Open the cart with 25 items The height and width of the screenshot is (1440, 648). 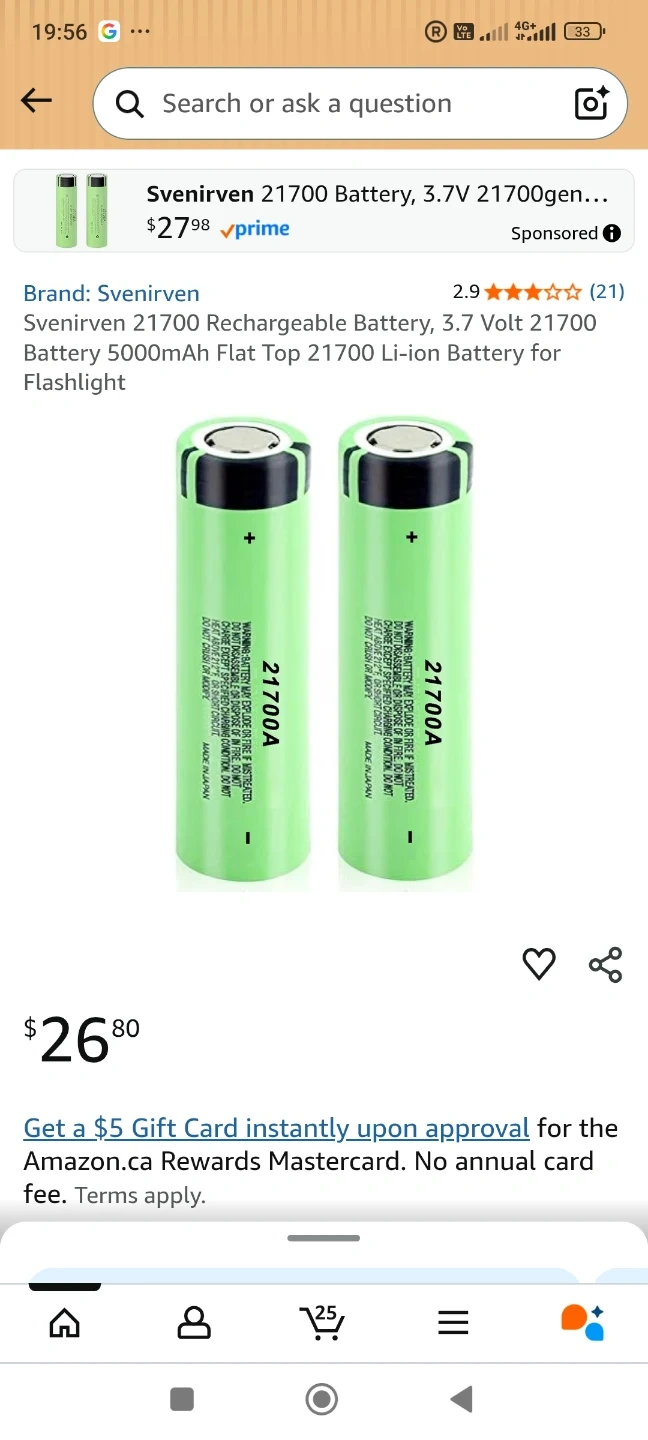tap(323, 1322)
